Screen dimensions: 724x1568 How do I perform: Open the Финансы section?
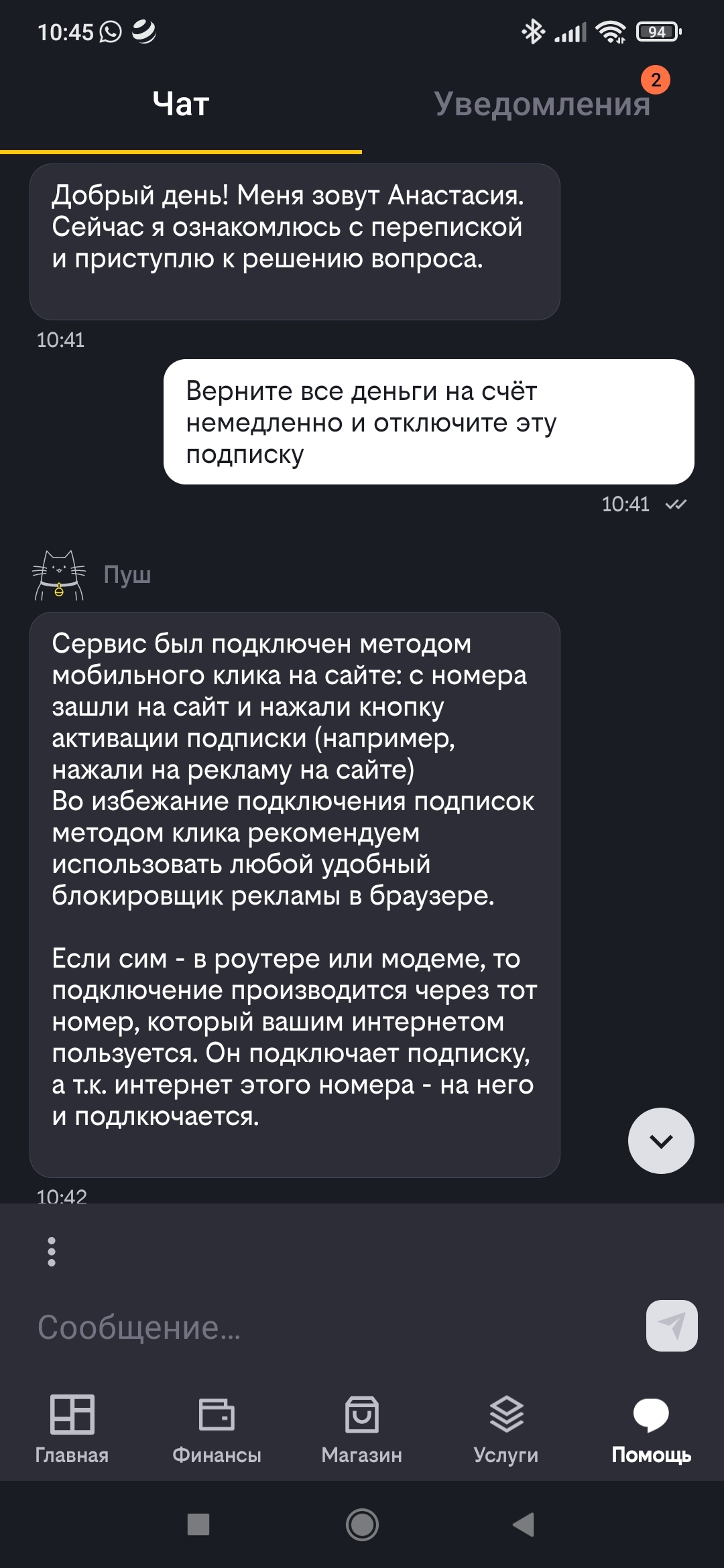click(217, 1429)
